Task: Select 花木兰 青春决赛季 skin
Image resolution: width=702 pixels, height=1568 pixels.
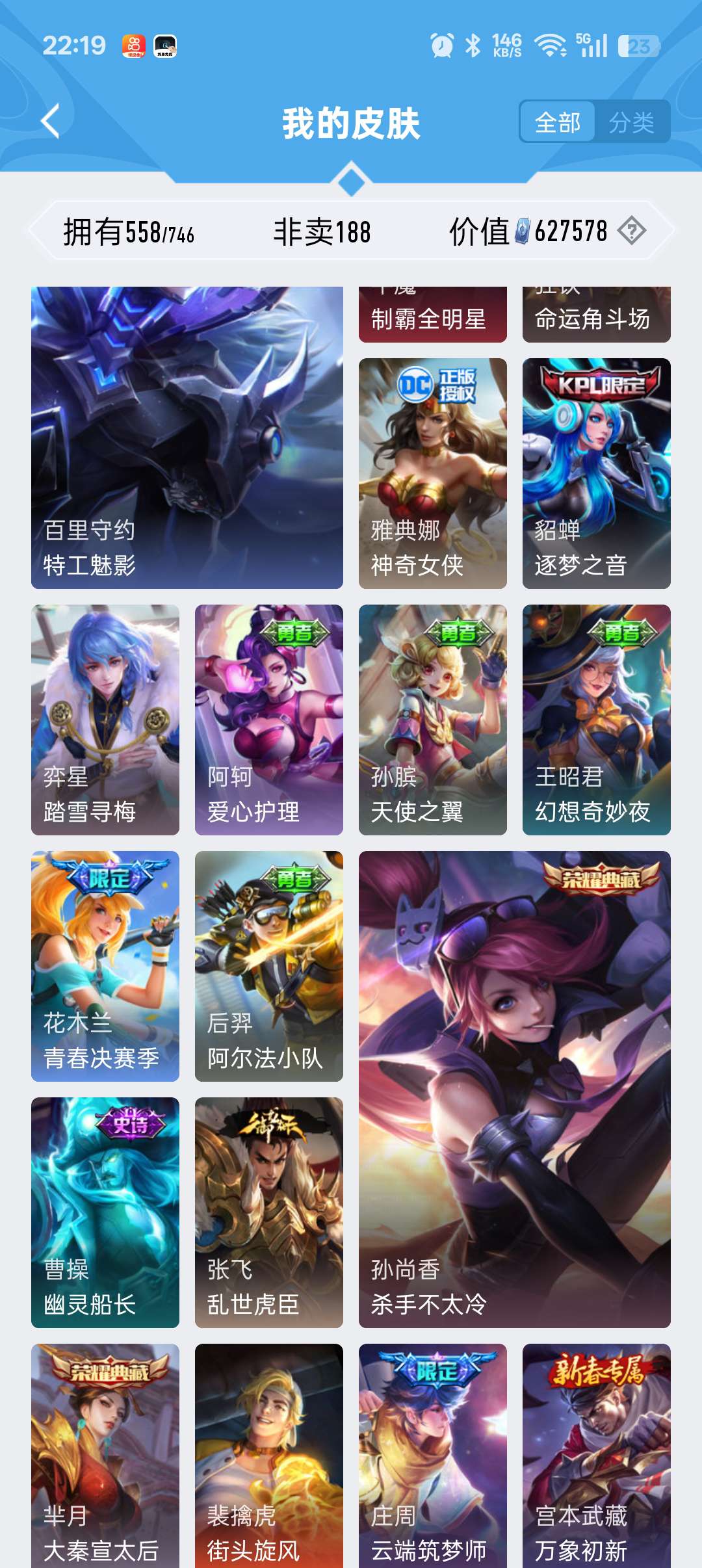Action: pos(105,966)
